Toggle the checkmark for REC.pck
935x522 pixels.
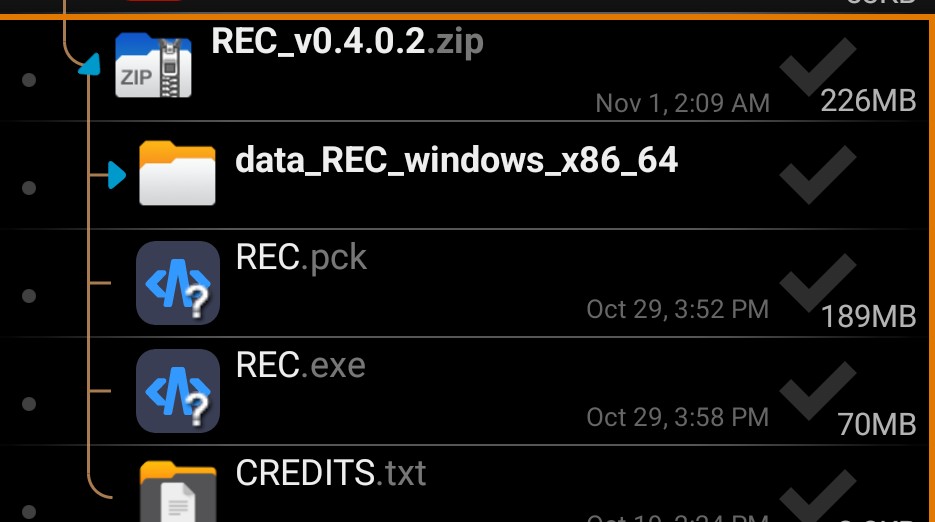(x=818, y=284)
